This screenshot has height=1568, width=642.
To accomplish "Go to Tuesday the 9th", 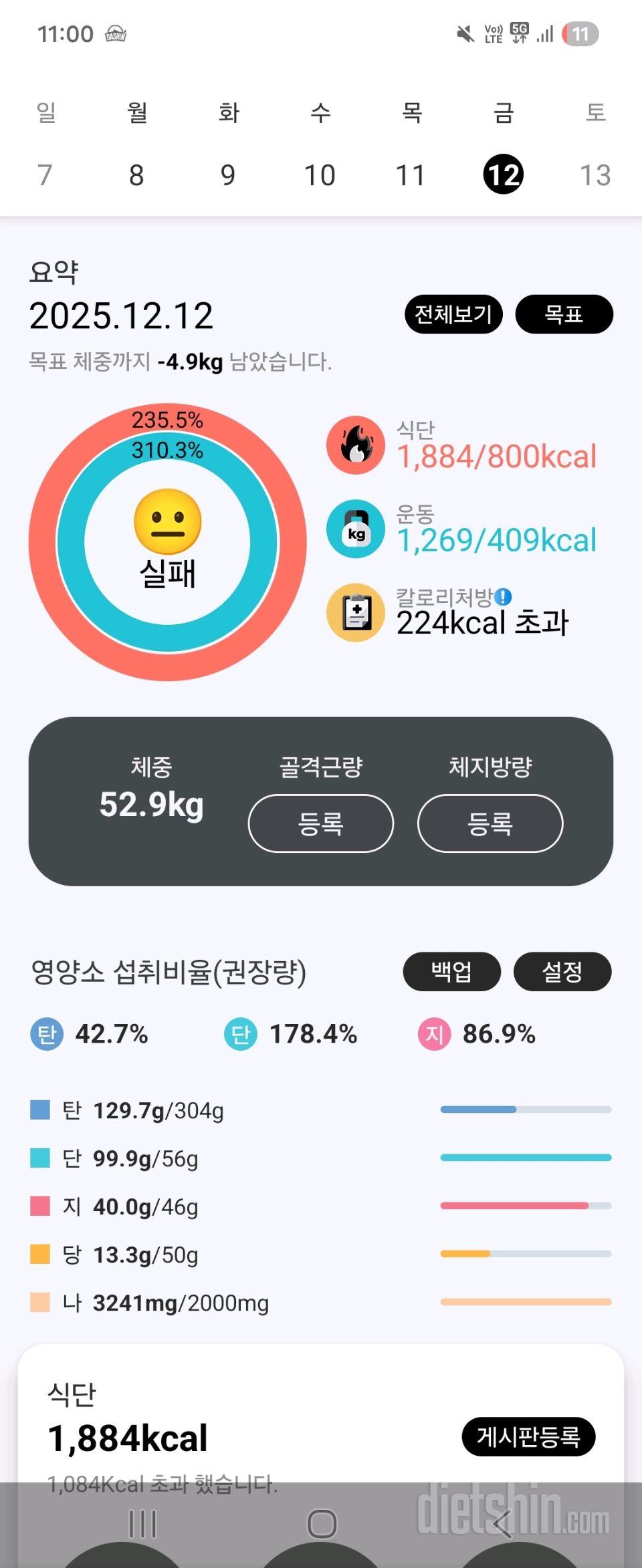I will point(228,175).
